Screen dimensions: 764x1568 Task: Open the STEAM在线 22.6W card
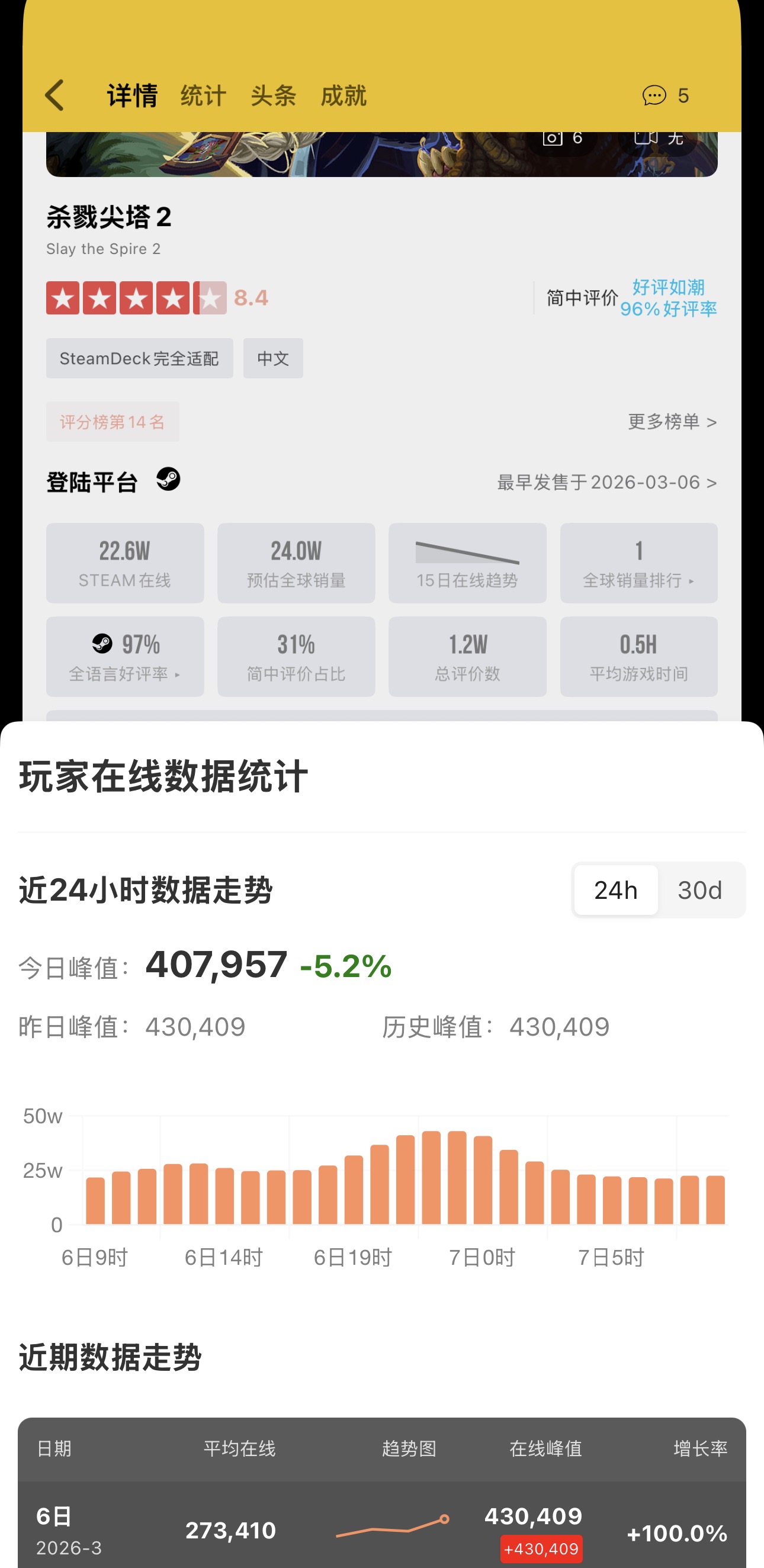125,563
